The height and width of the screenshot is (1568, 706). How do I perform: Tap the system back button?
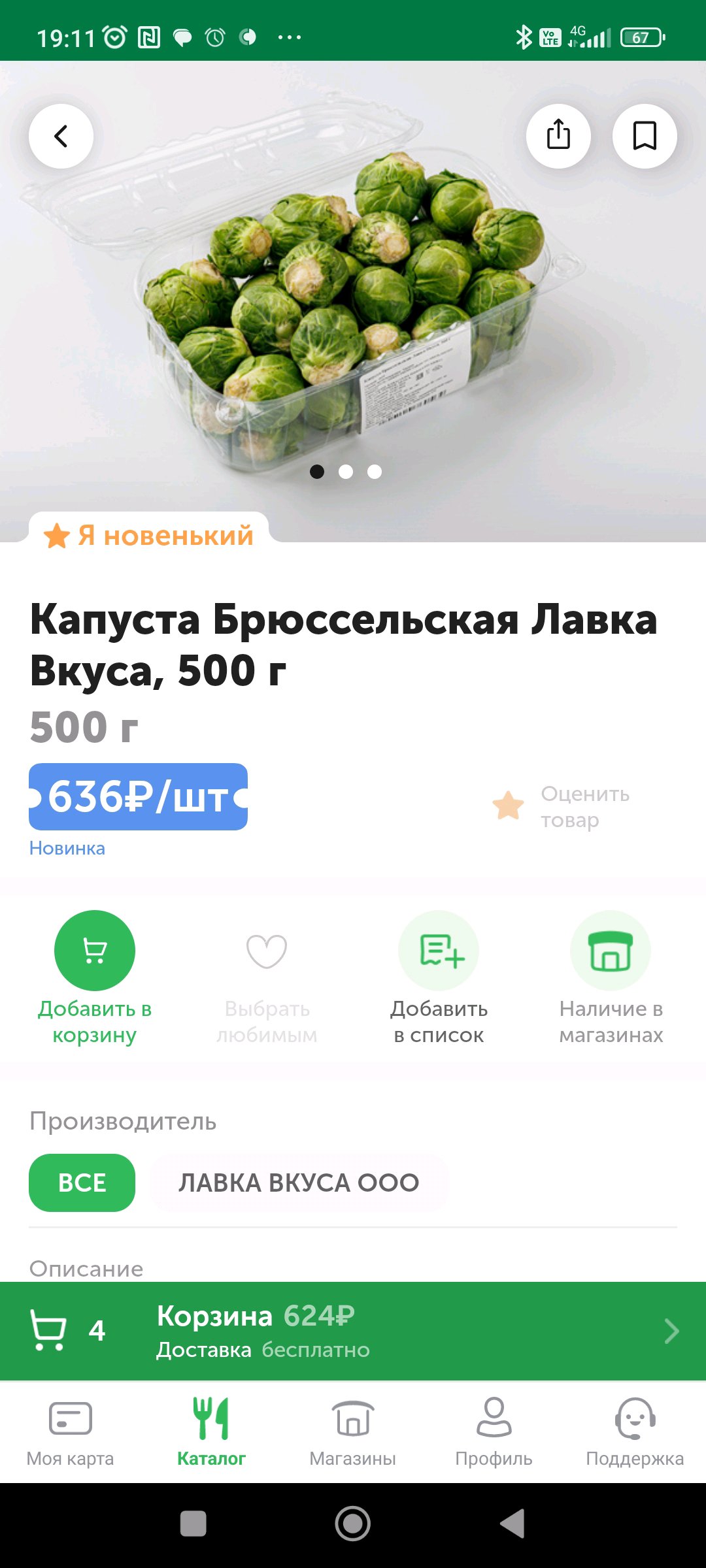513,1524
